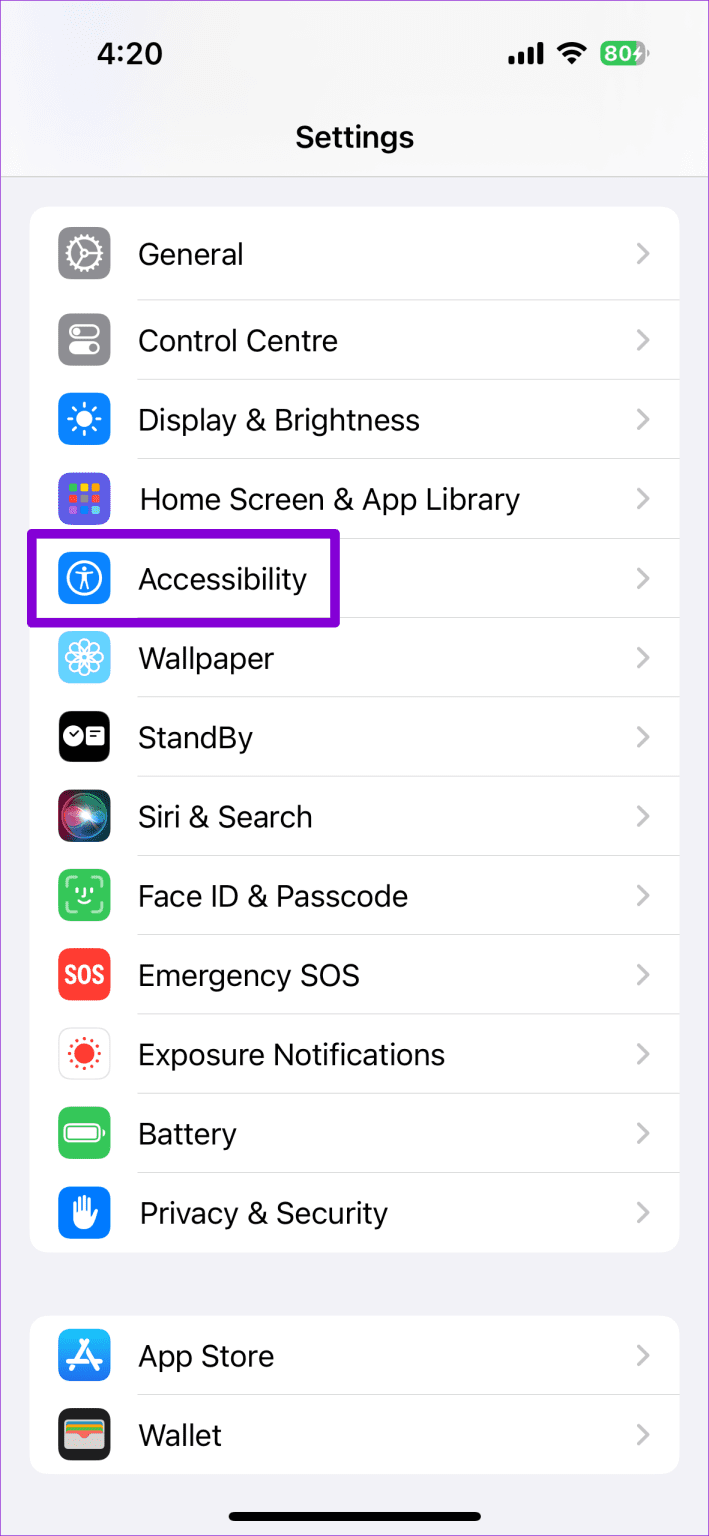709x1536 pixels.
Task: Open Wallet settings
Action: click(354, 1435)
